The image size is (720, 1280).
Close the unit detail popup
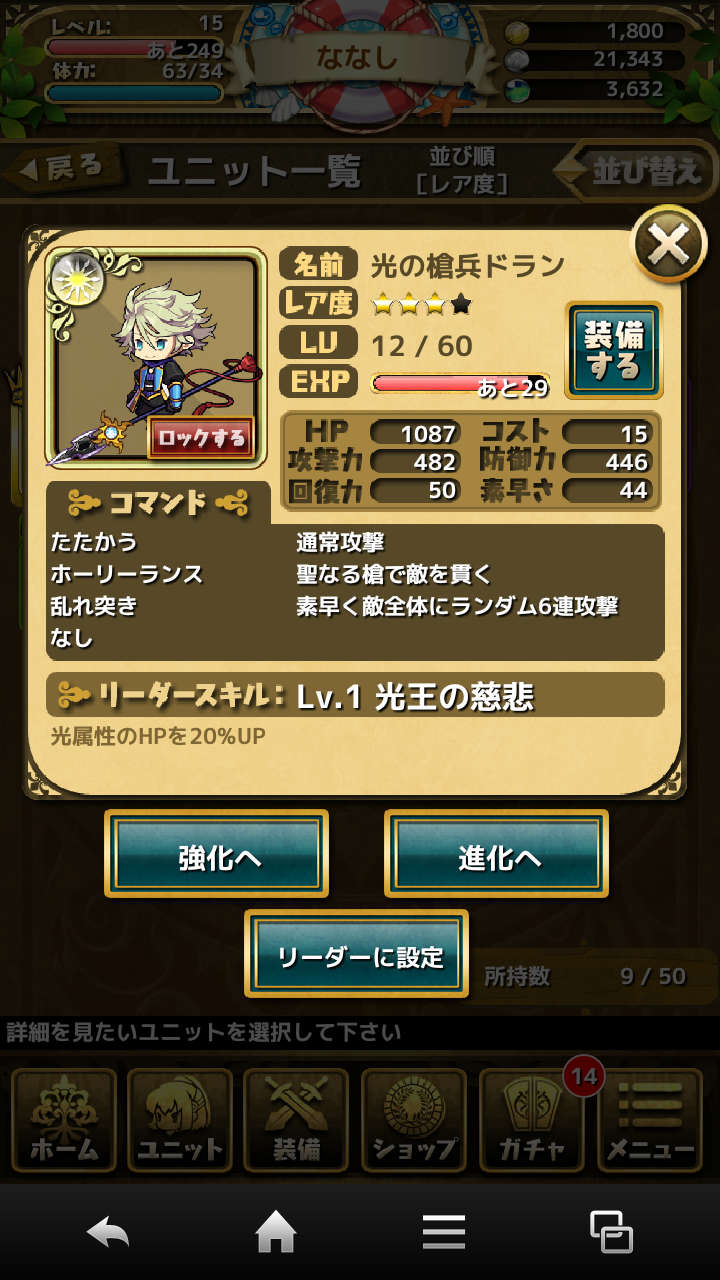tap(670, 244)
